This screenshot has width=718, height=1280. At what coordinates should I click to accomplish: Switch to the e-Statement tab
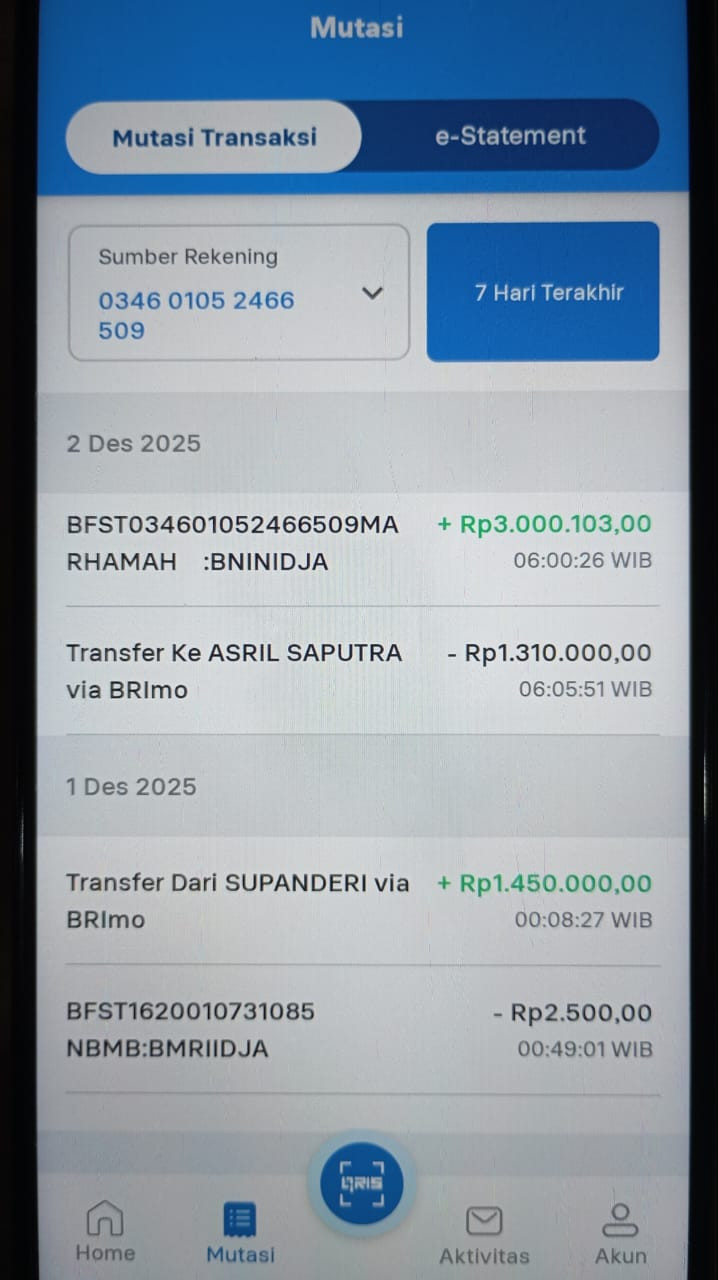pyautogui.click(x=510, y=136)
